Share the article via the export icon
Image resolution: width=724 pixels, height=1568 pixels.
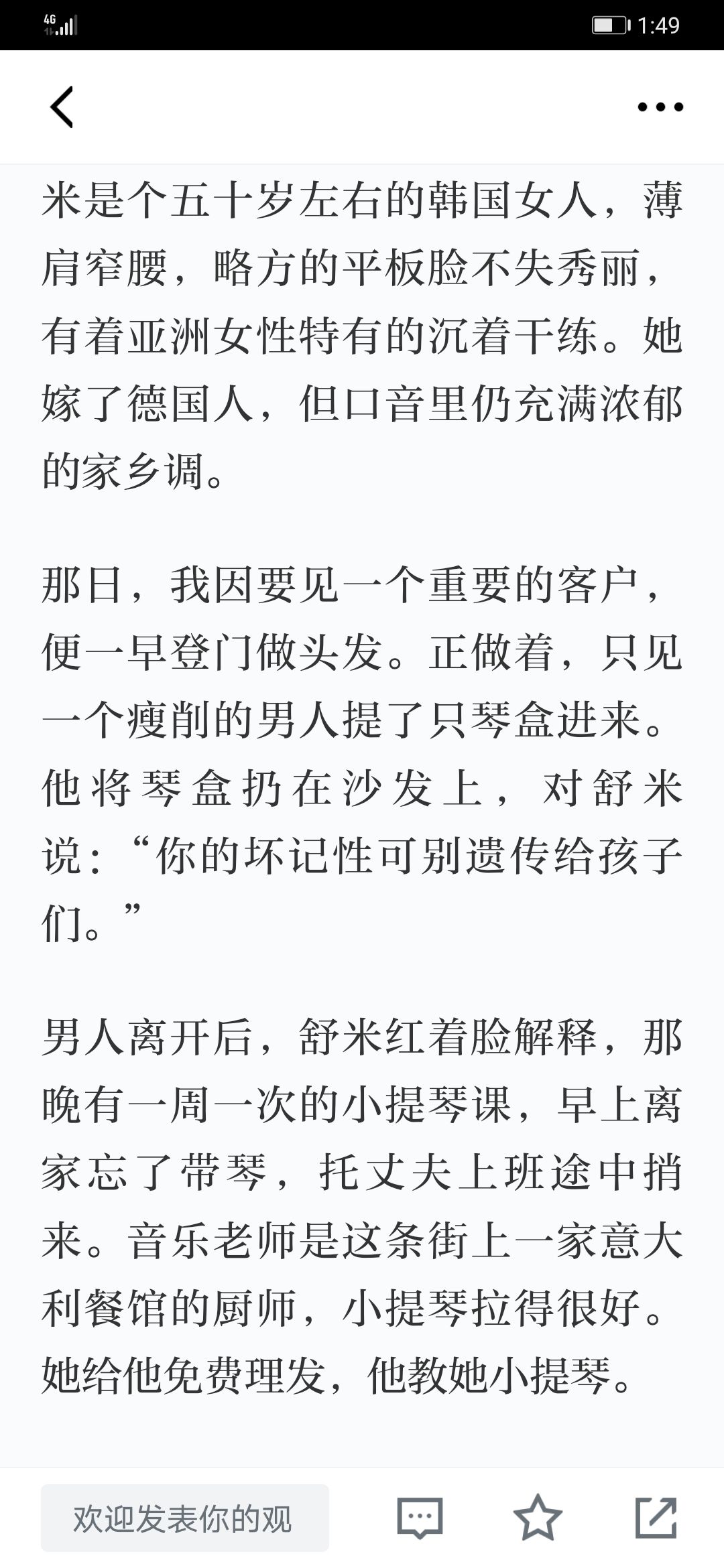click(x=656, y=1517)
